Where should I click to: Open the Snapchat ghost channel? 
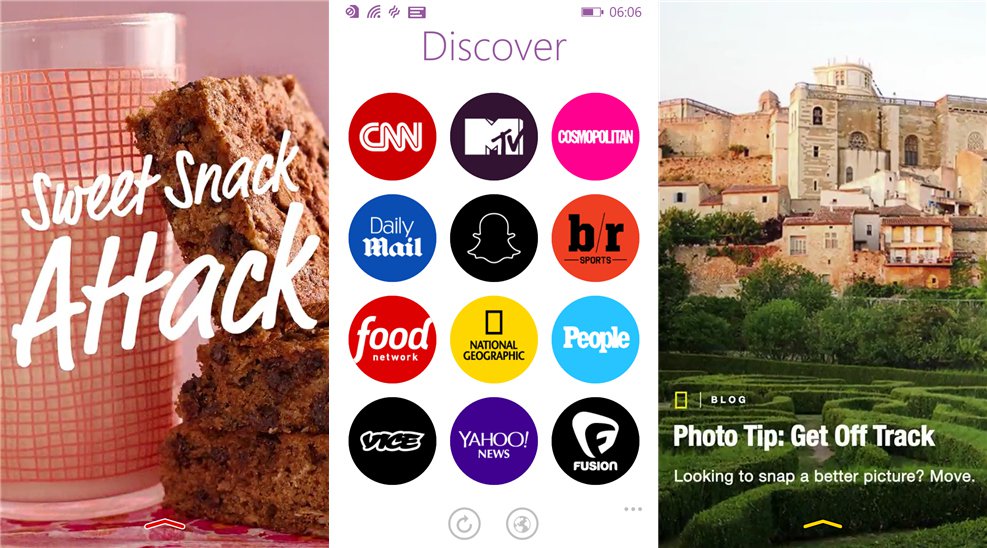point(494,238)
